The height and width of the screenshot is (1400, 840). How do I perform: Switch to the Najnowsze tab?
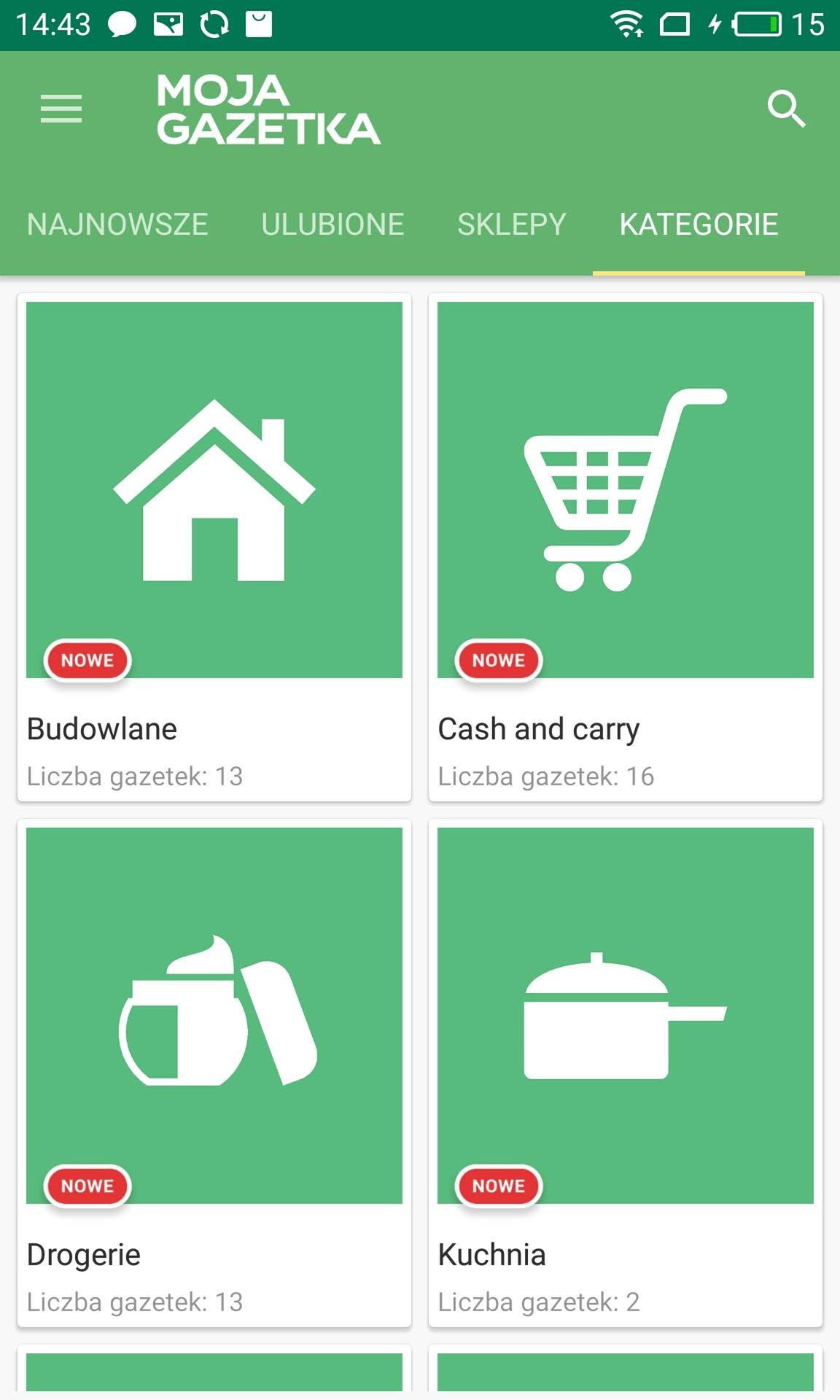click(x=117, y=225)
